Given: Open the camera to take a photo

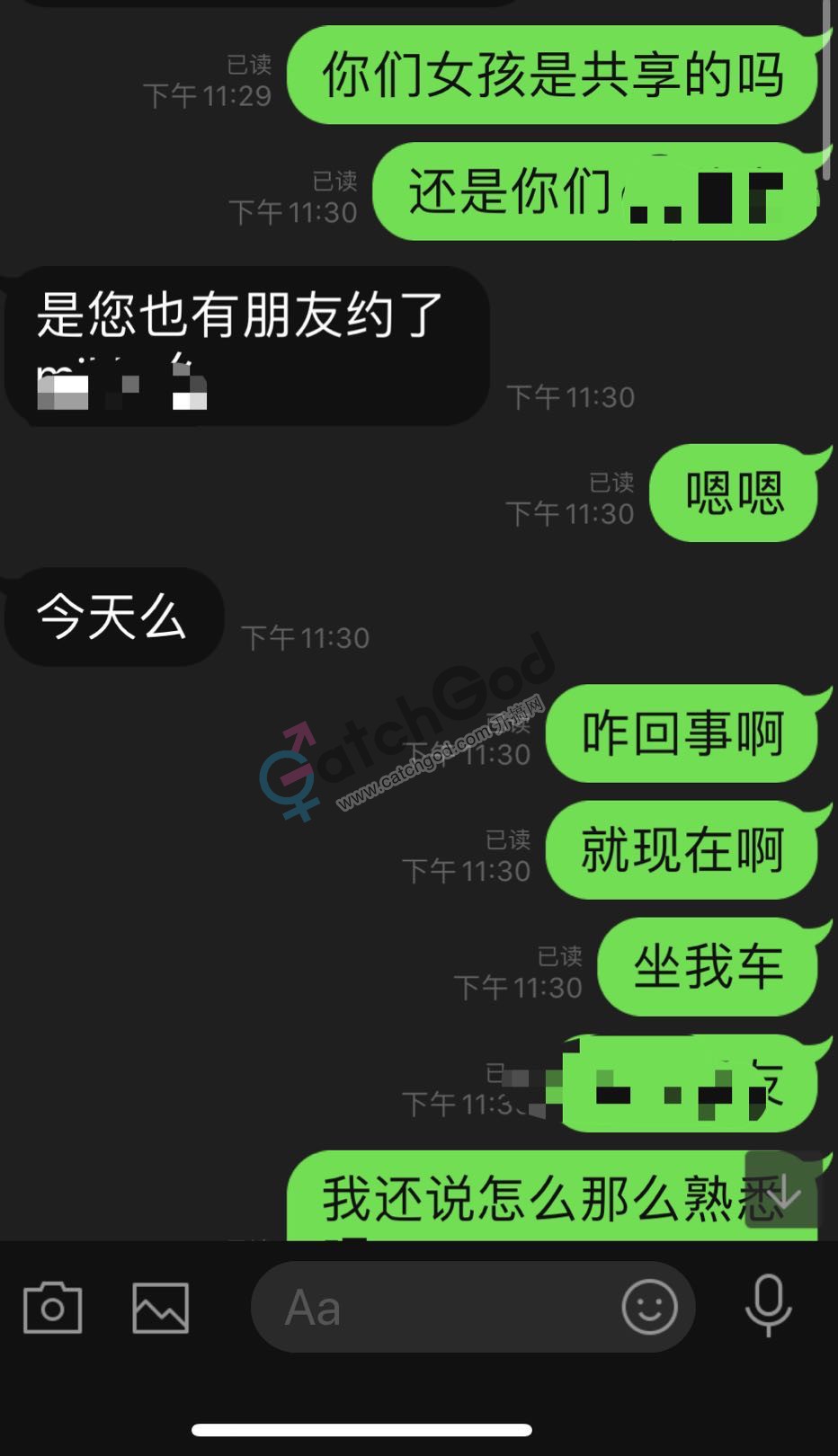Looking at the screenshot, I should (x=52, y=1307).
